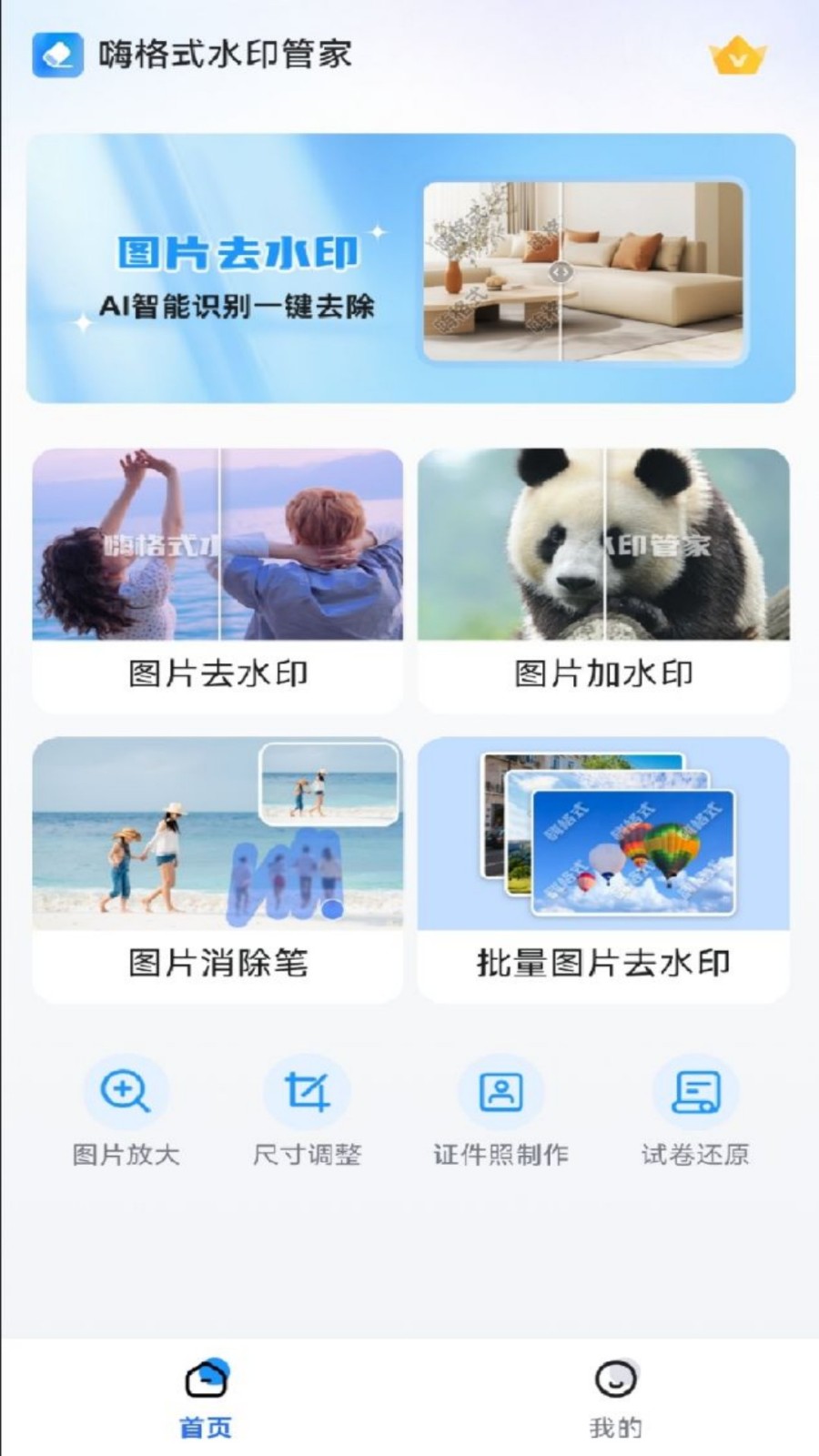The height and width of the screenshot is (1456, 819).
Task: Click the VIP crown icon
Action: pyautogui.click(x=739, y=56)
